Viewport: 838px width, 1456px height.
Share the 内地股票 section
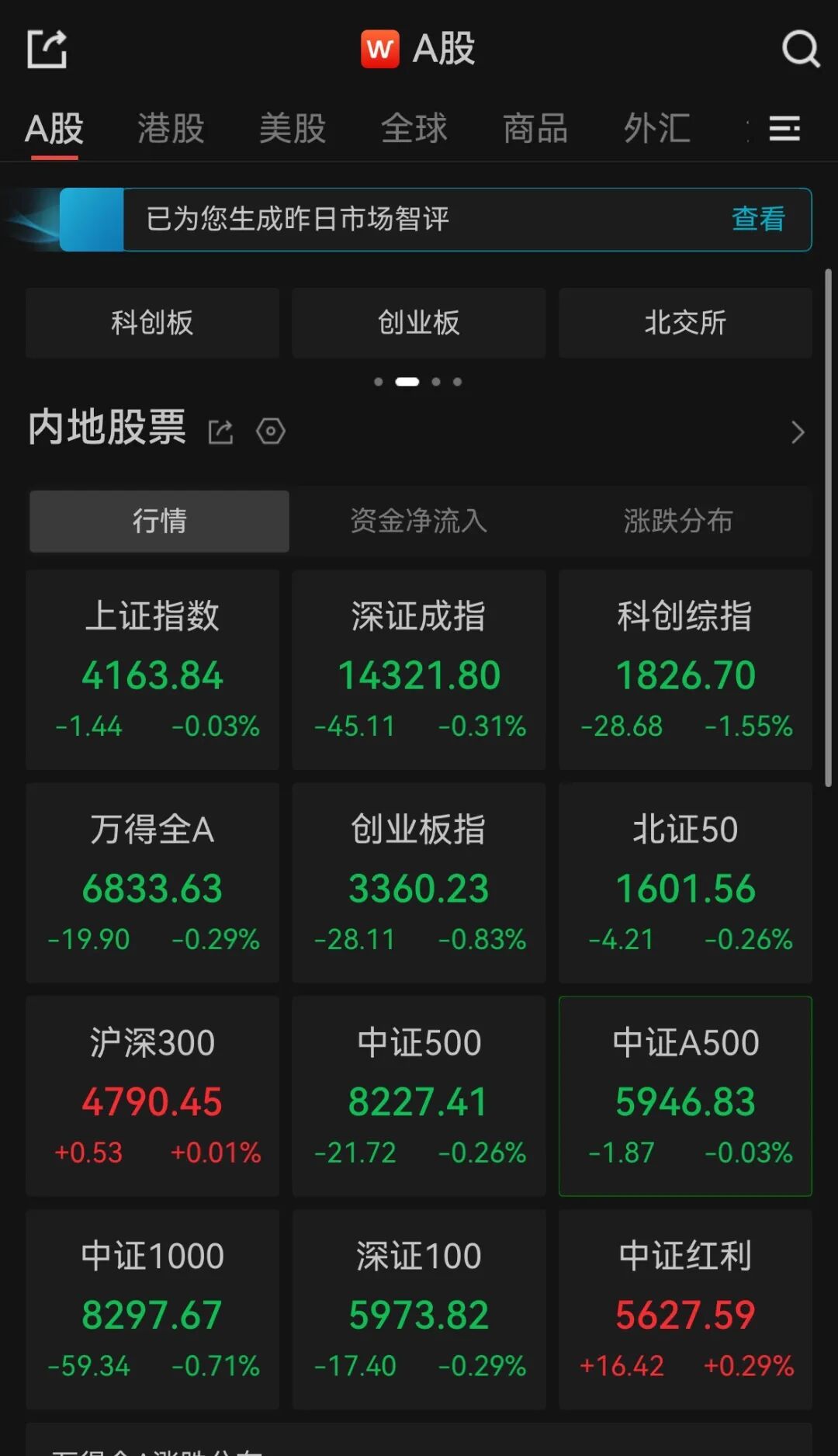[x=221, y=432]
